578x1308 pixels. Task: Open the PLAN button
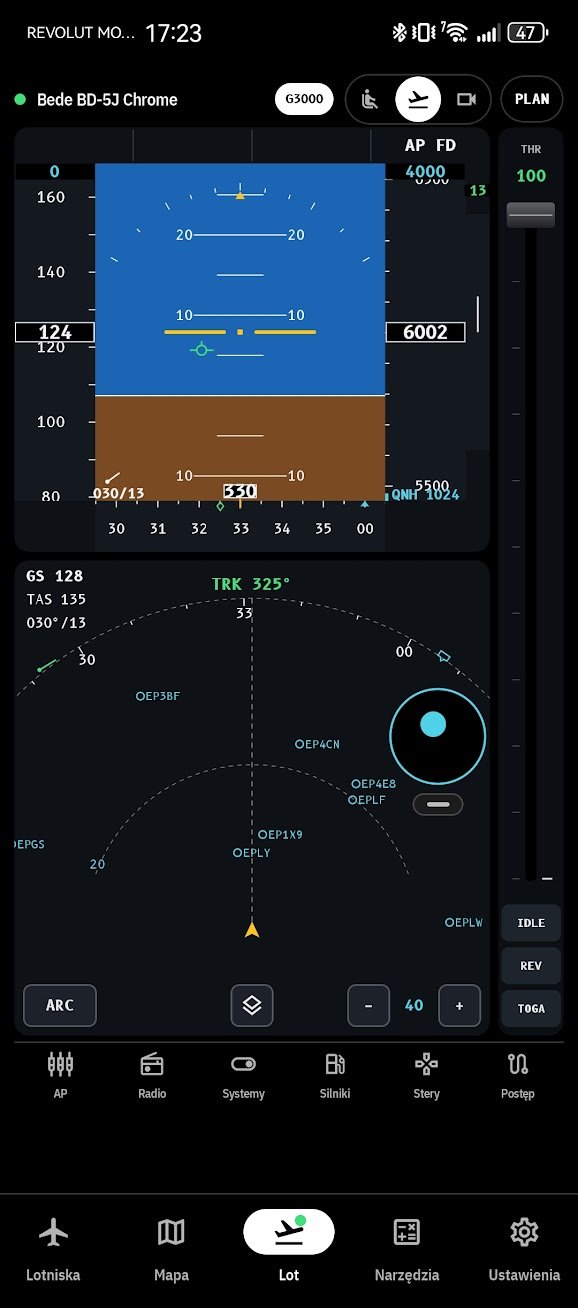(x=532, y=99)
